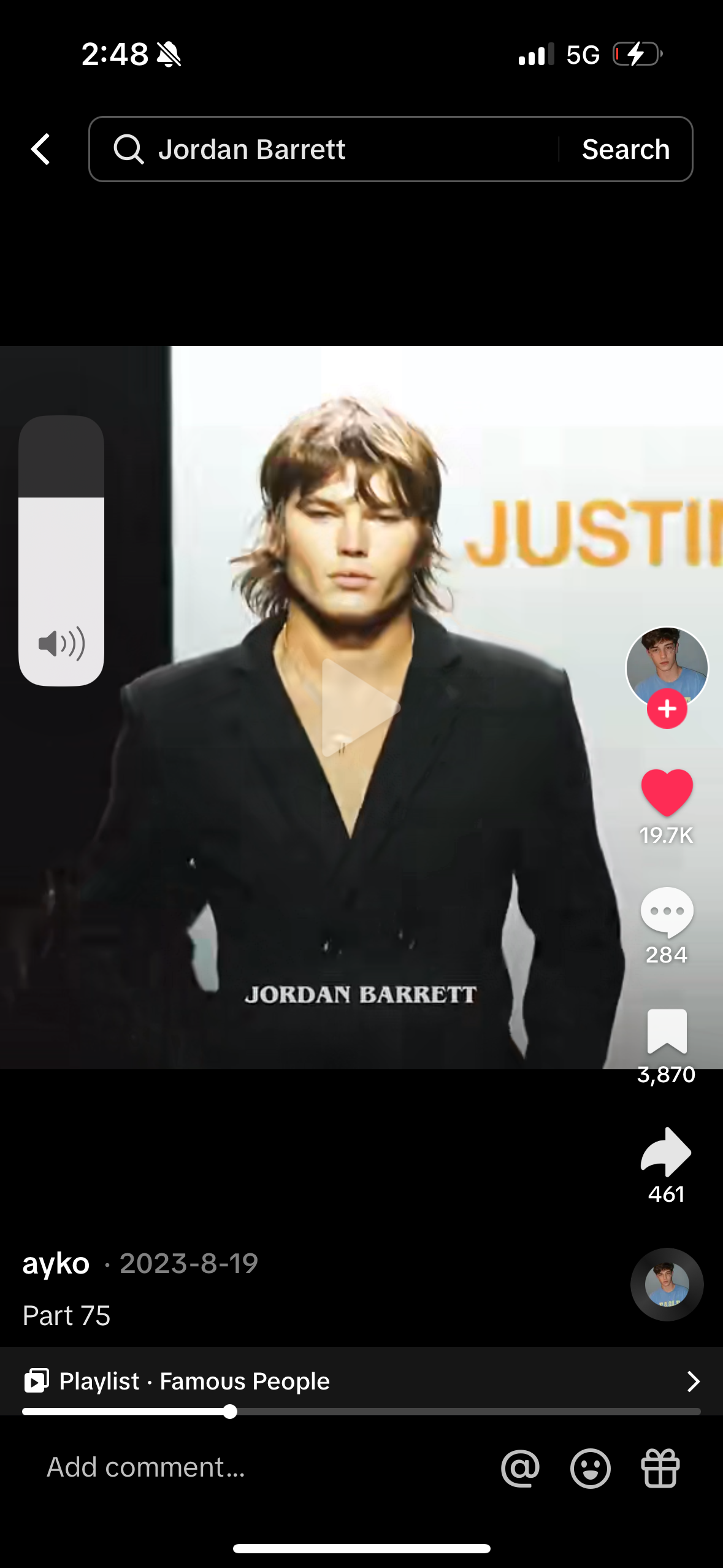Mention someone with the @ icon
Viewport: 723px width, 1568px height.
(x=520, y=1469)
